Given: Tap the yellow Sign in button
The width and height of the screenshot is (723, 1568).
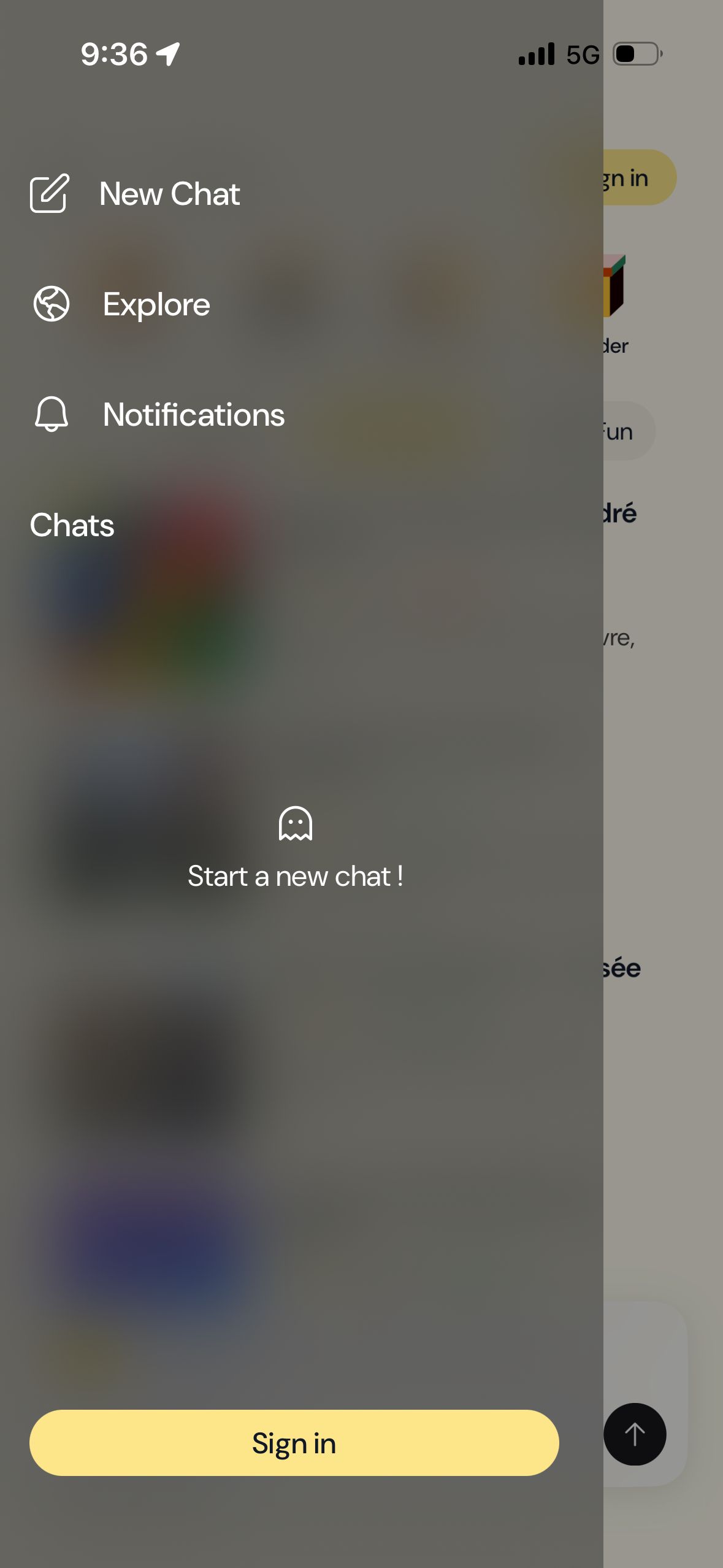Looking at the screenshot, I should click(294, 1443).
